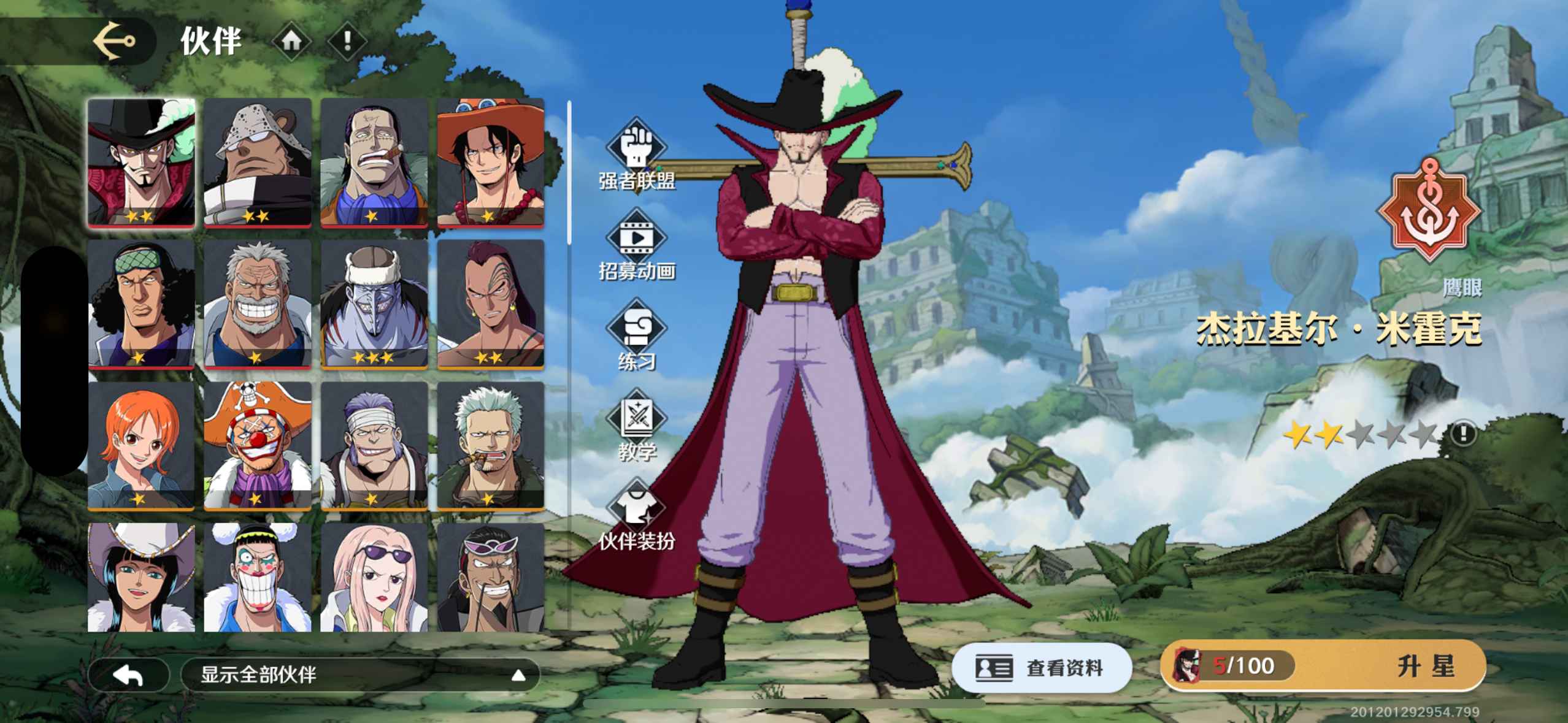Show star rating info beside the stars
The height and width of the screenshot is (723, 1568).
[1463, 434]
